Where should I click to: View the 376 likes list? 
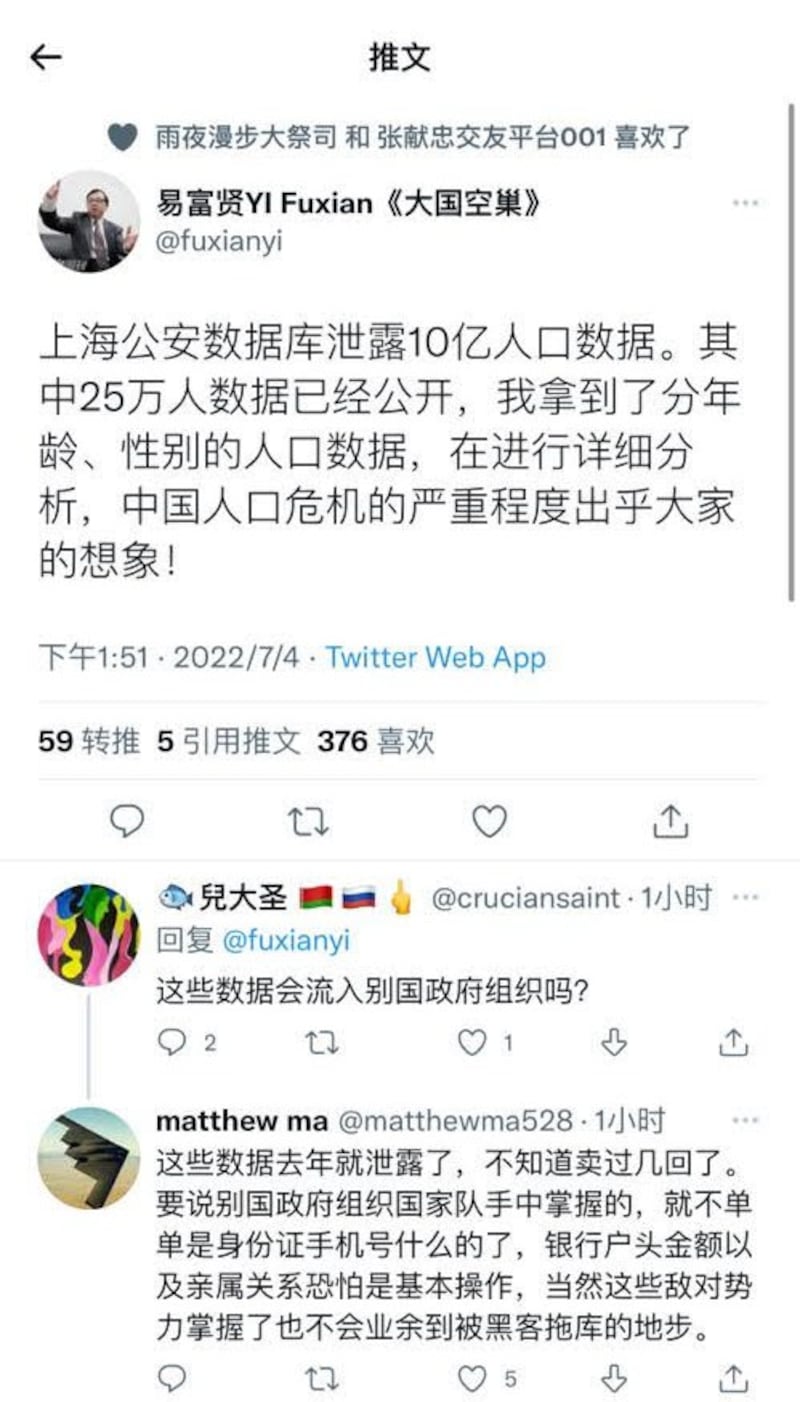click(376, 741)
